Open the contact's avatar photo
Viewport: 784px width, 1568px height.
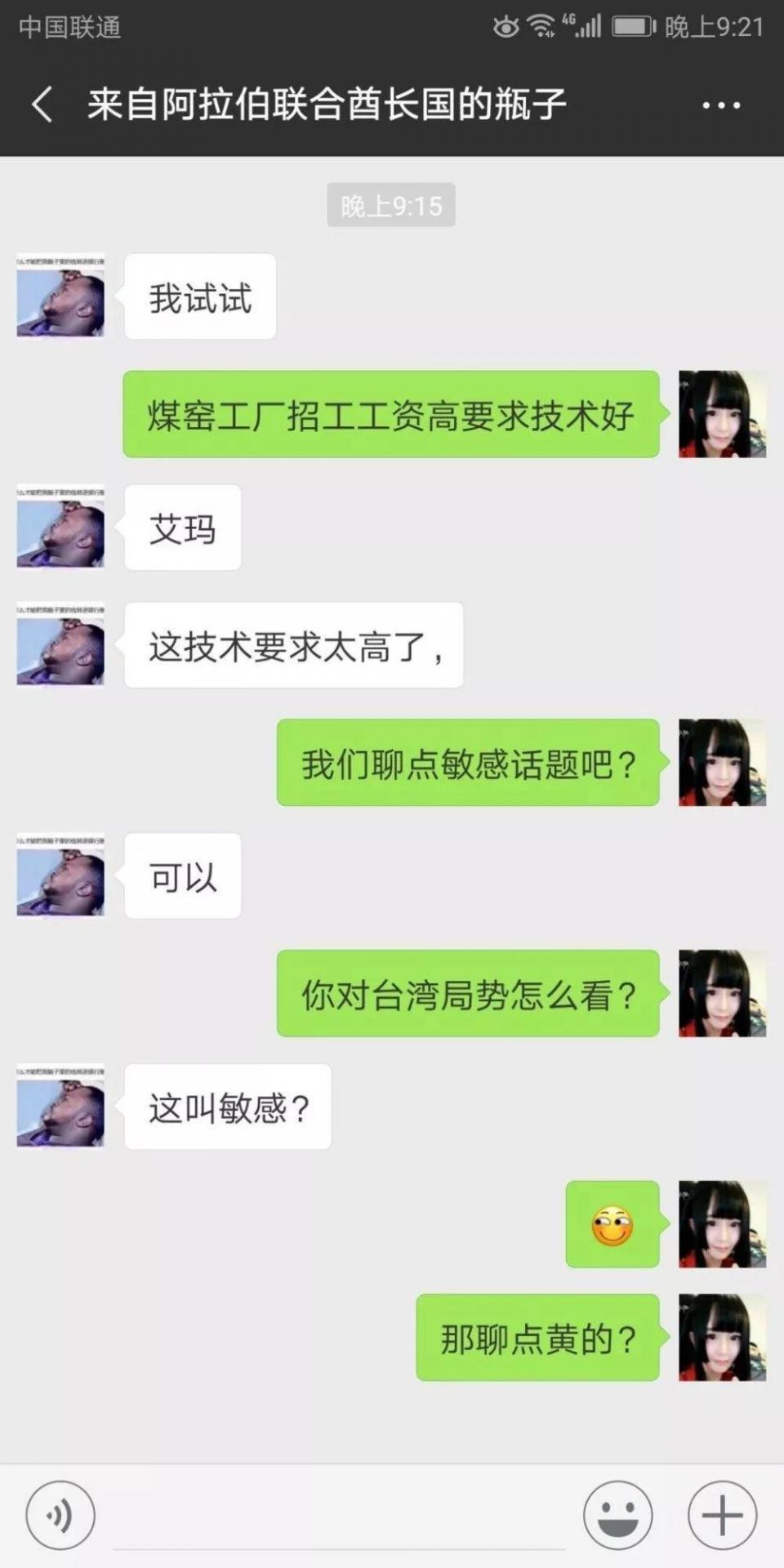(60, 298)
